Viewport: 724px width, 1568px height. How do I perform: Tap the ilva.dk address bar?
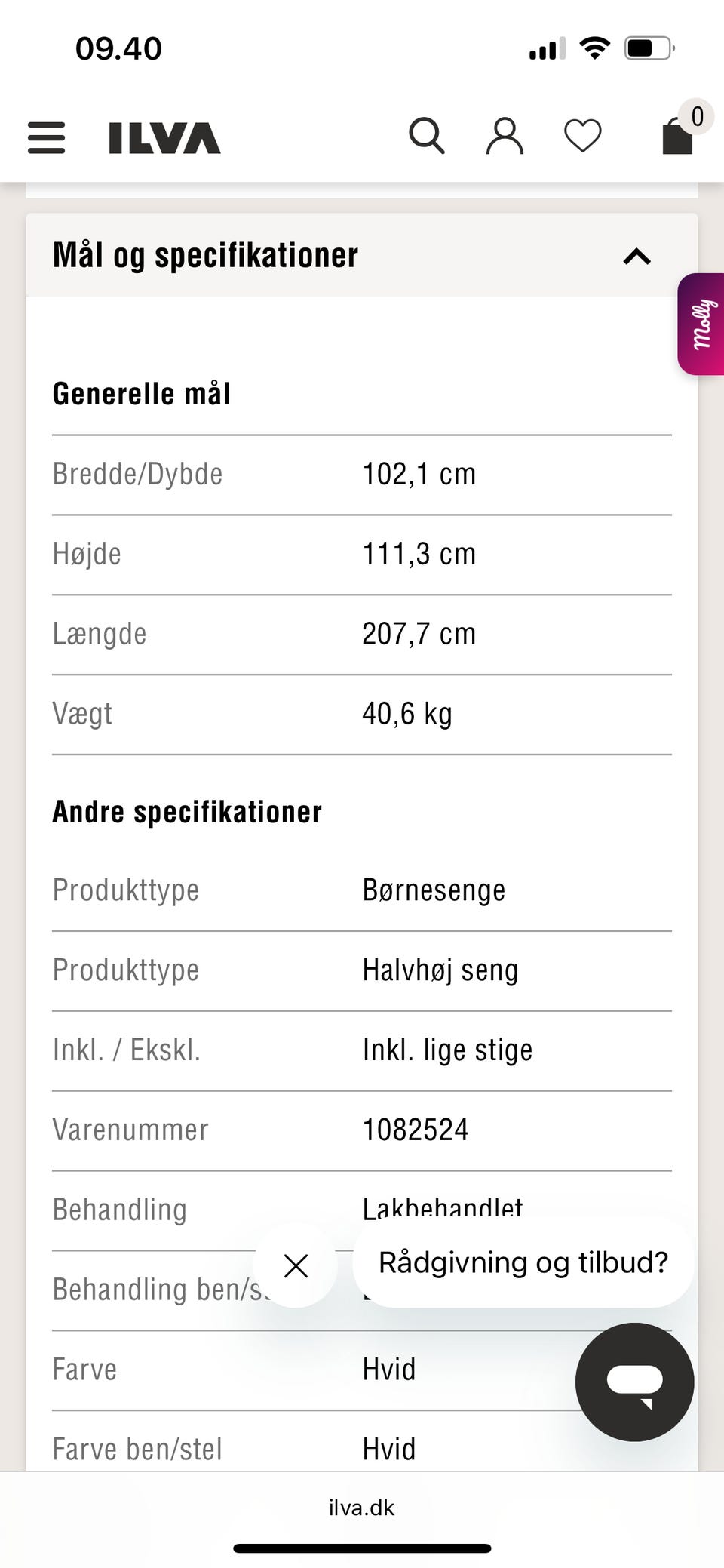coord(362,1507)
